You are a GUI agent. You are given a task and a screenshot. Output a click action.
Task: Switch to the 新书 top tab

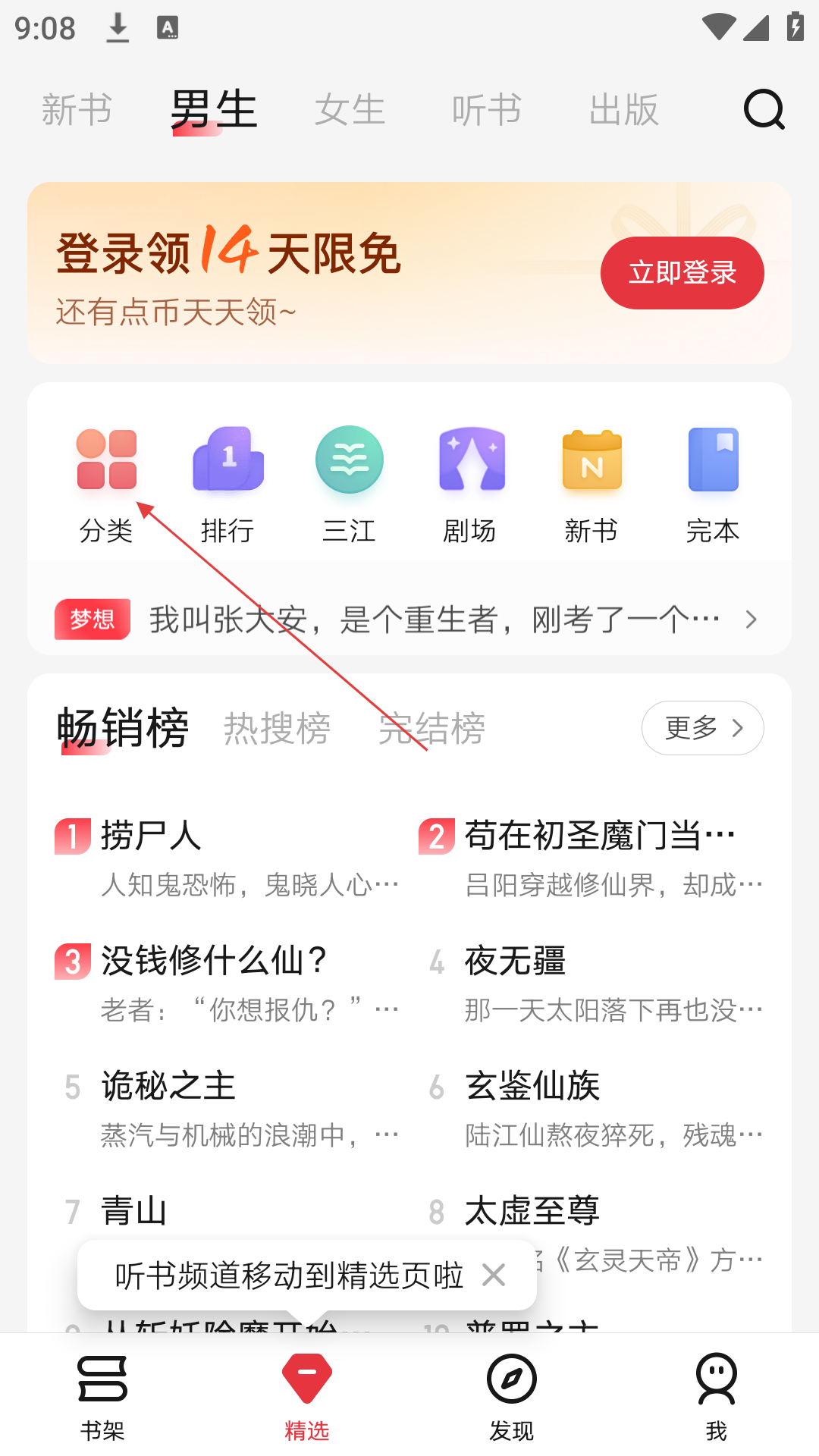(77, 110)
